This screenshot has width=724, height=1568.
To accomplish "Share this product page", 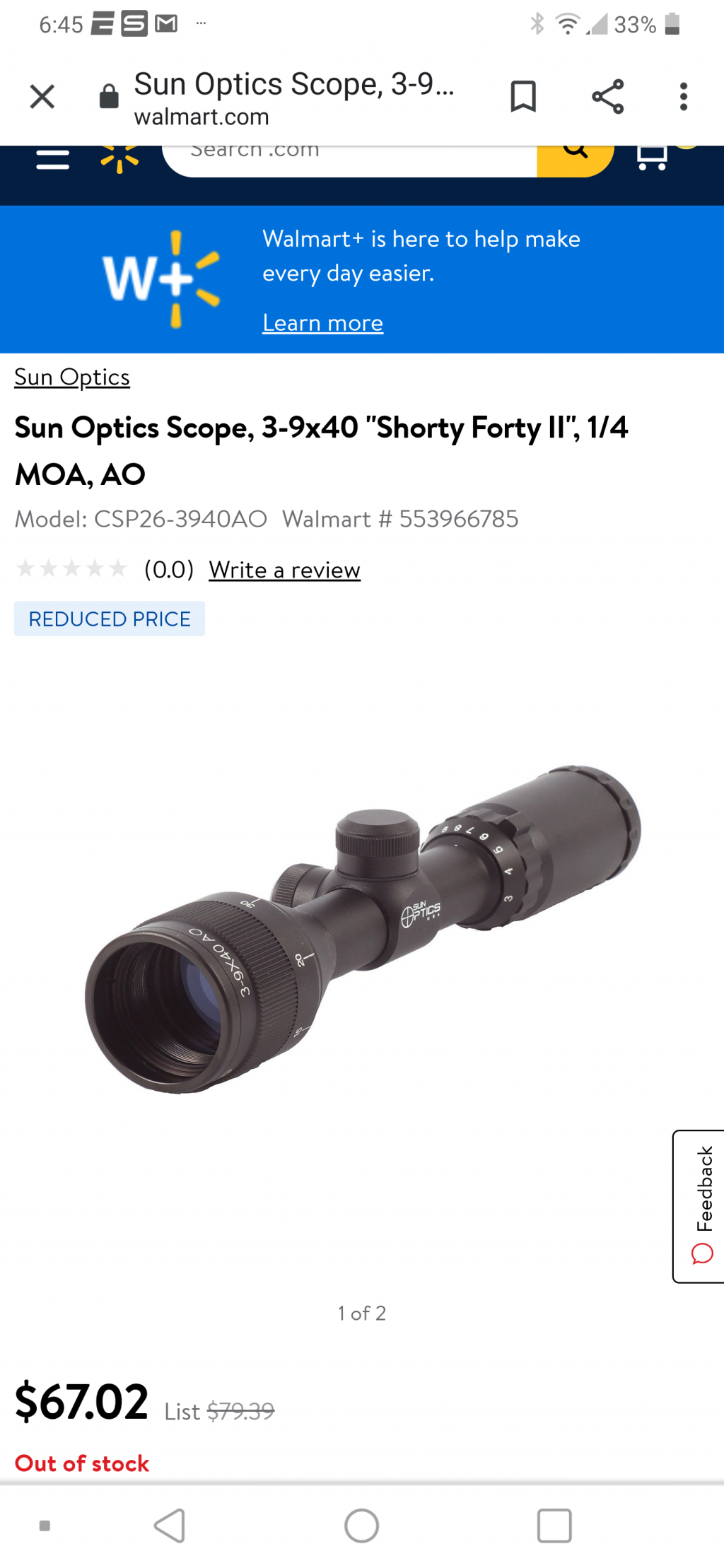I will tap(607, 97).
